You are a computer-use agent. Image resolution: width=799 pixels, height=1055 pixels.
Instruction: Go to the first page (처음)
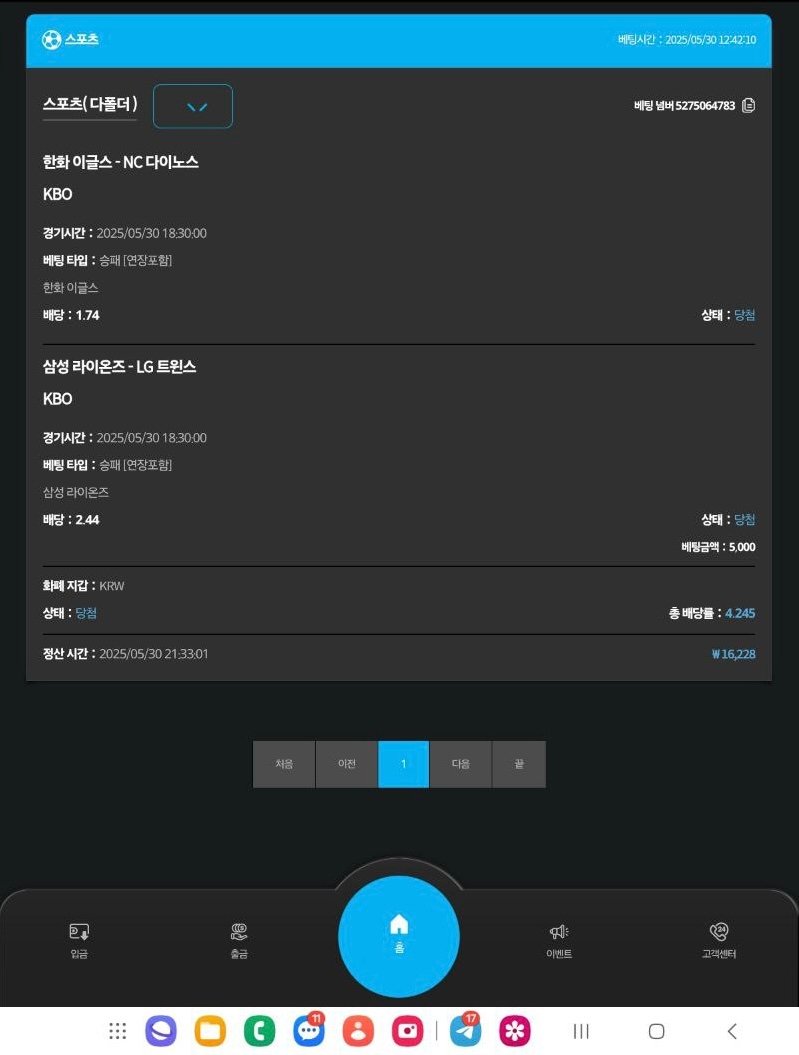click(284, 764)
